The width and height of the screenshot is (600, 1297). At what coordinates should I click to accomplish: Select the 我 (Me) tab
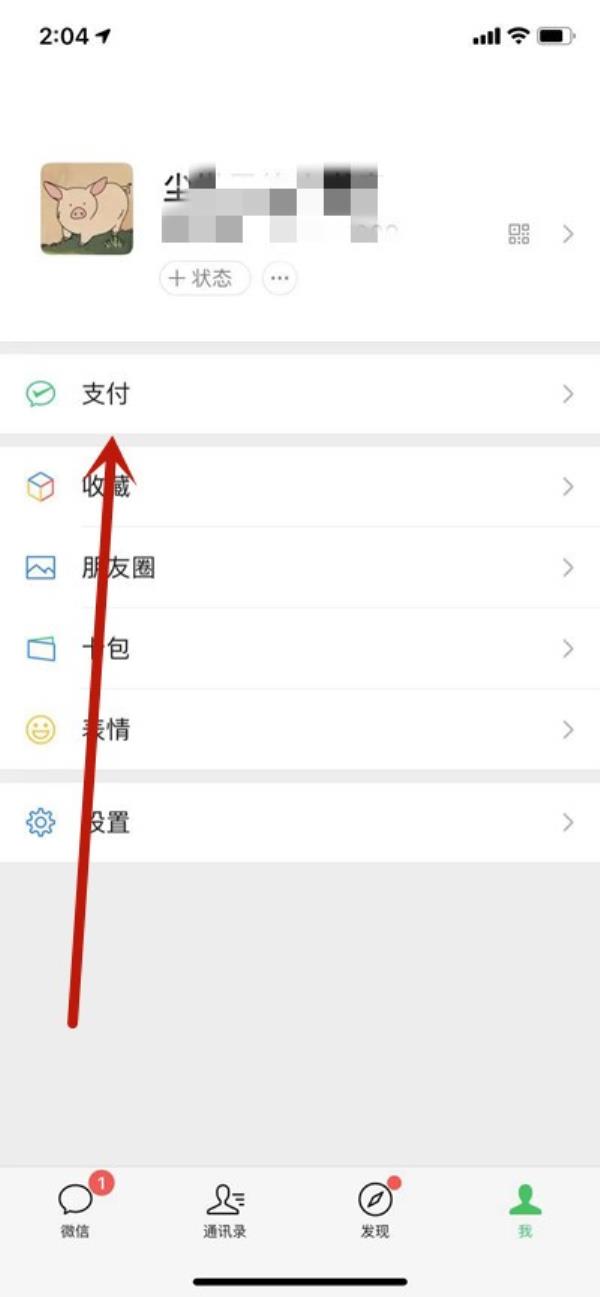coord(525,1208)
